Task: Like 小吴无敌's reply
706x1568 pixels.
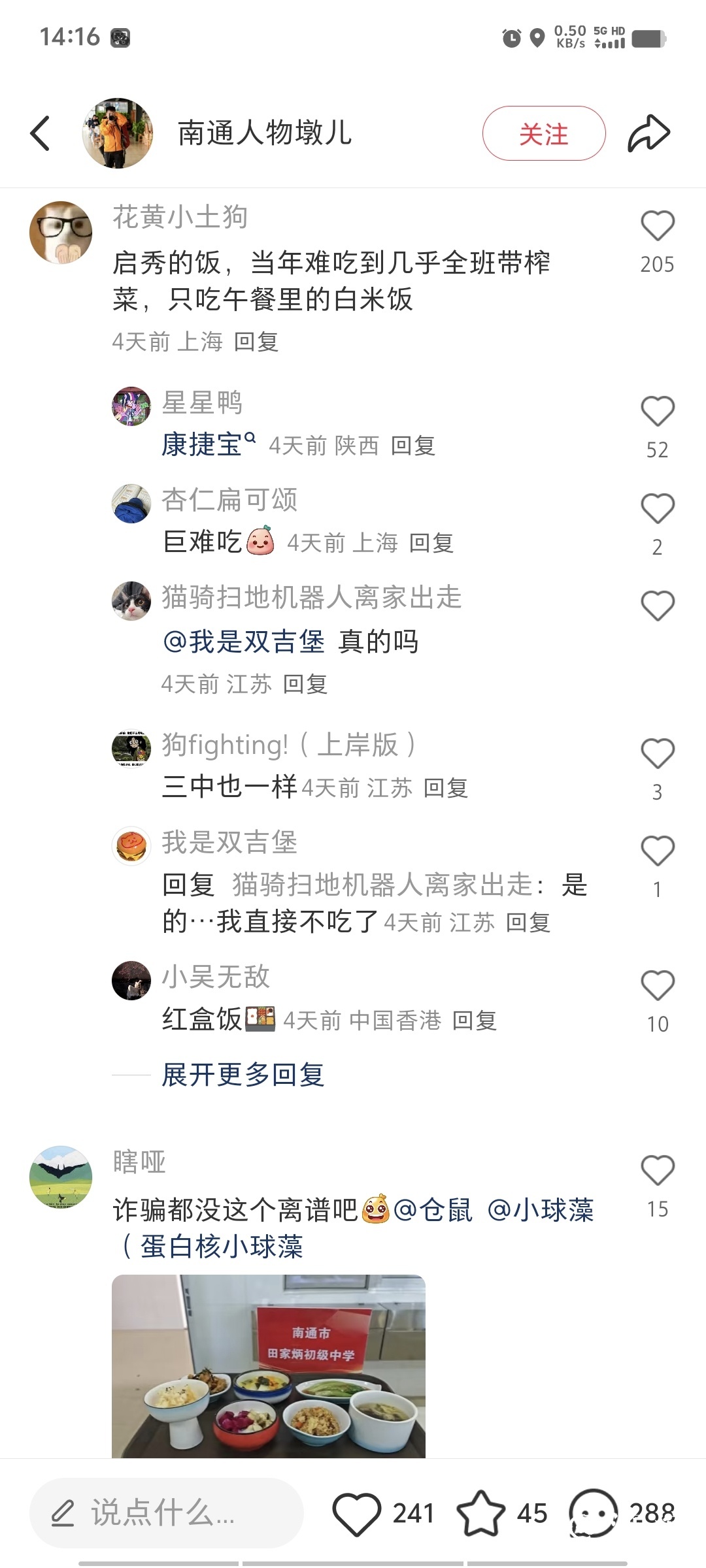Action: pos(657,986)
